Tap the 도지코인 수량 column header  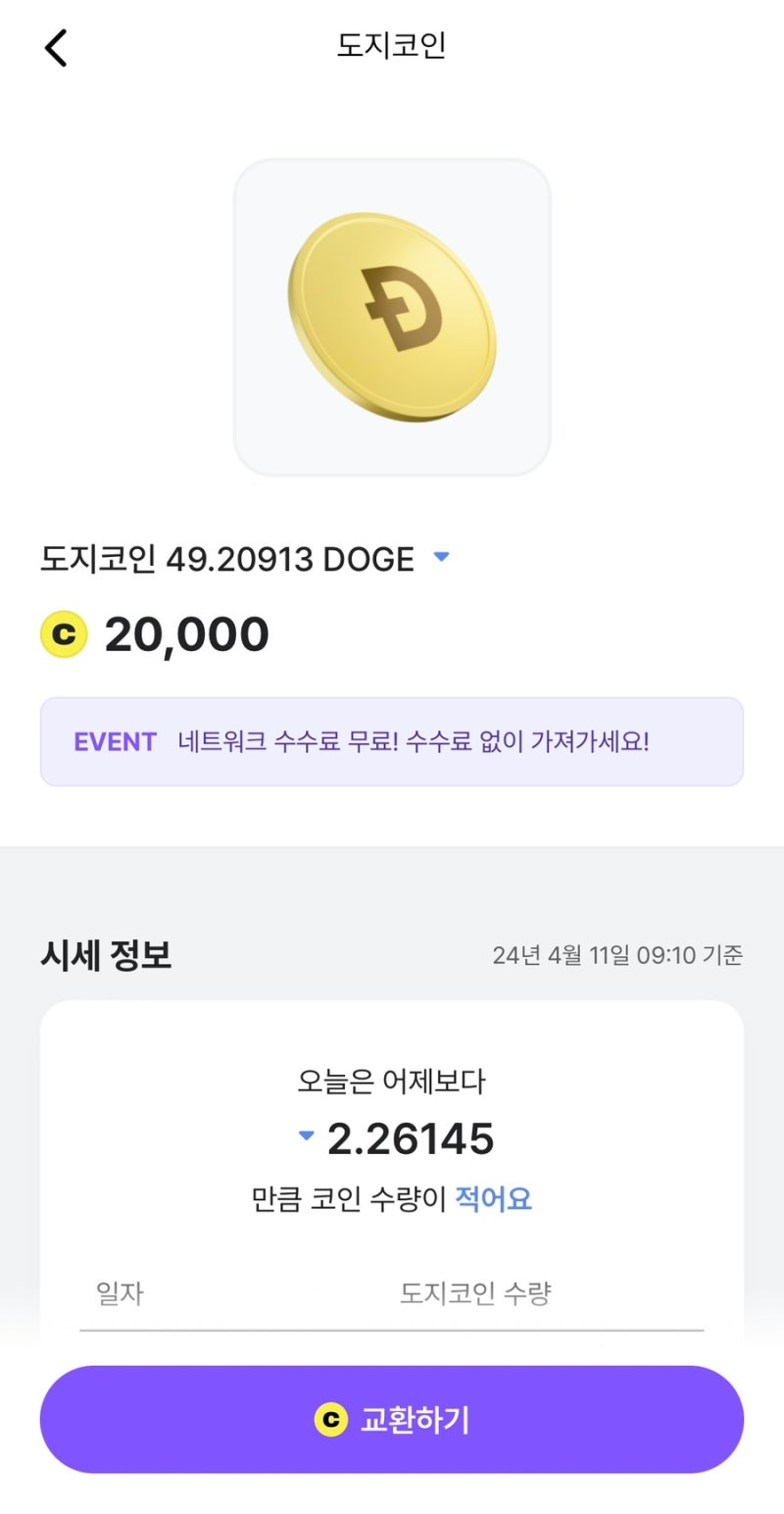click(476, 1294)
